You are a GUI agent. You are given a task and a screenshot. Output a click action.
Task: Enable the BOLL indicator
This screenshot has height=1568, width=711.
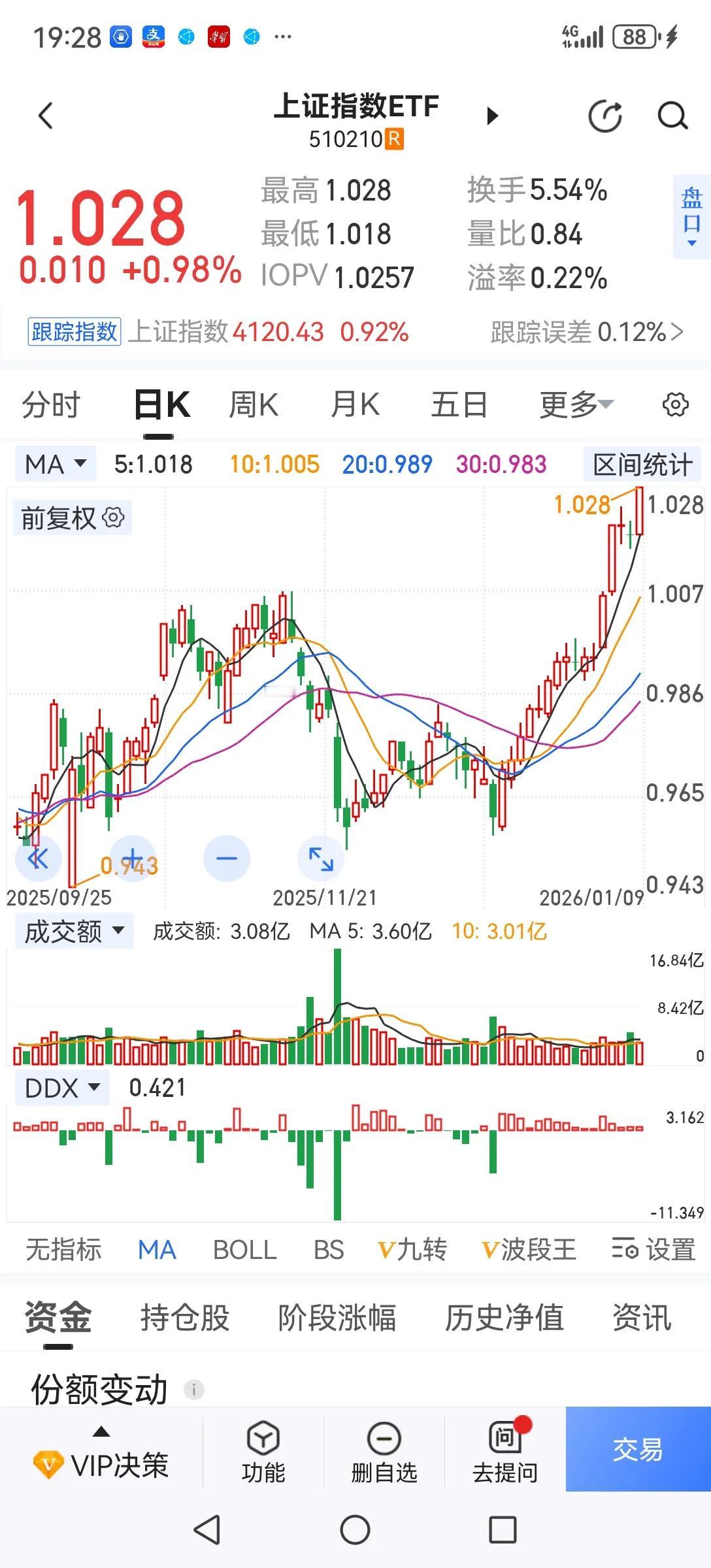pyautogui.click(x=244, y=1250)
